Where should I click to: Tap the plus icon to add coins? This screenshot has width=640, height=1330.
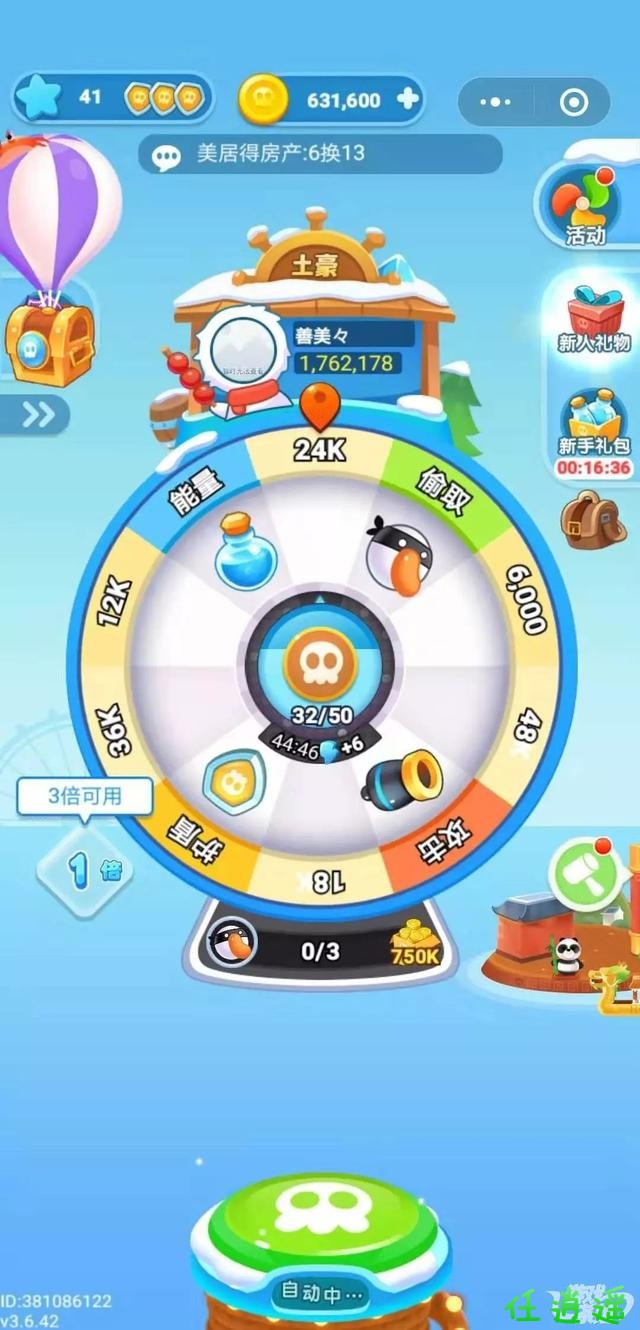tap(406, 100)
